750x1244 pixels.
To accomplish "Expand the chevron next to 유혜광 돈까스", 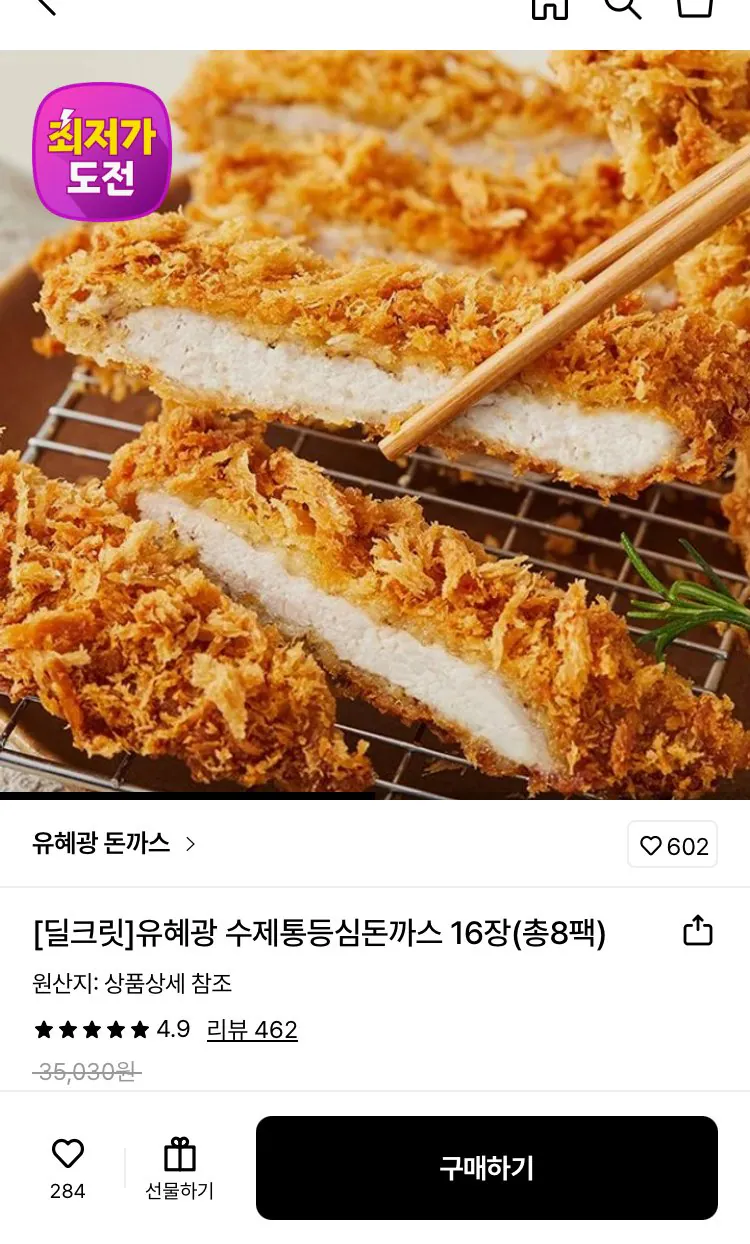I will (x=190, y=844).
